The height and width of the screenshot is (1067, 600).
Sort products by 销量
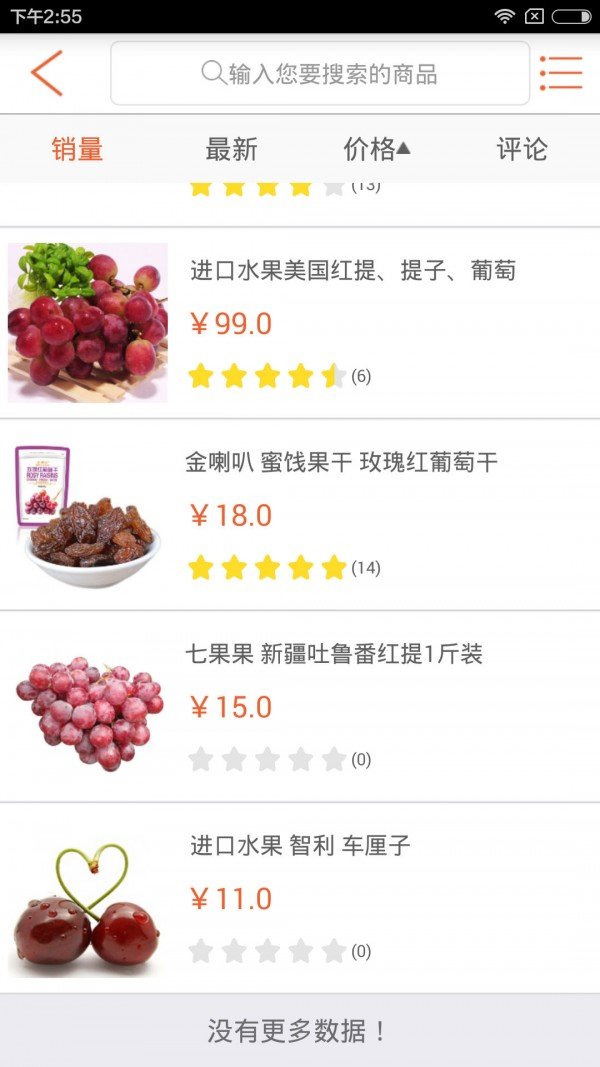[x=78, y=150]
